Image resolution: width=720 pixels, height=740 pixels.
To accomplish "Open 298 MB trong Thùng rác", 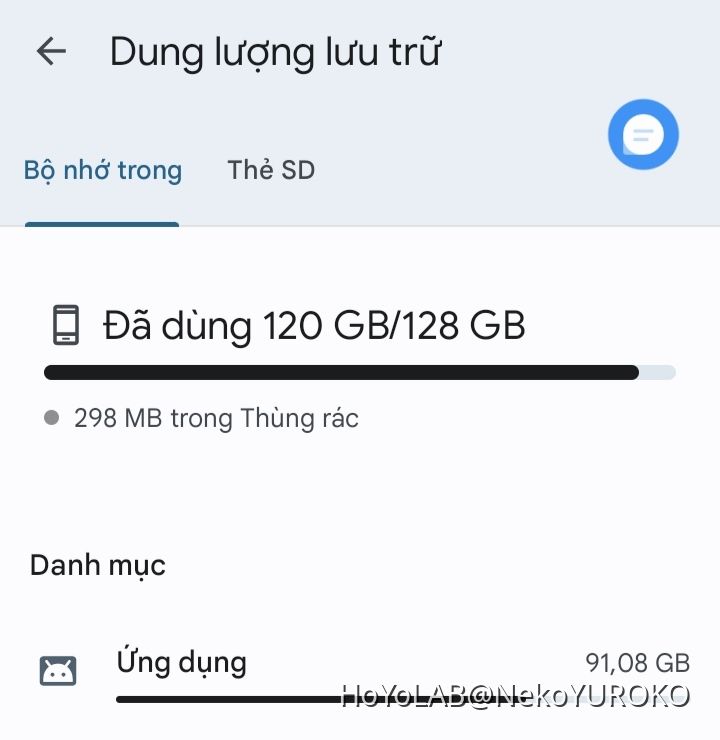I will pyautogui.click(x=216, y=418).
